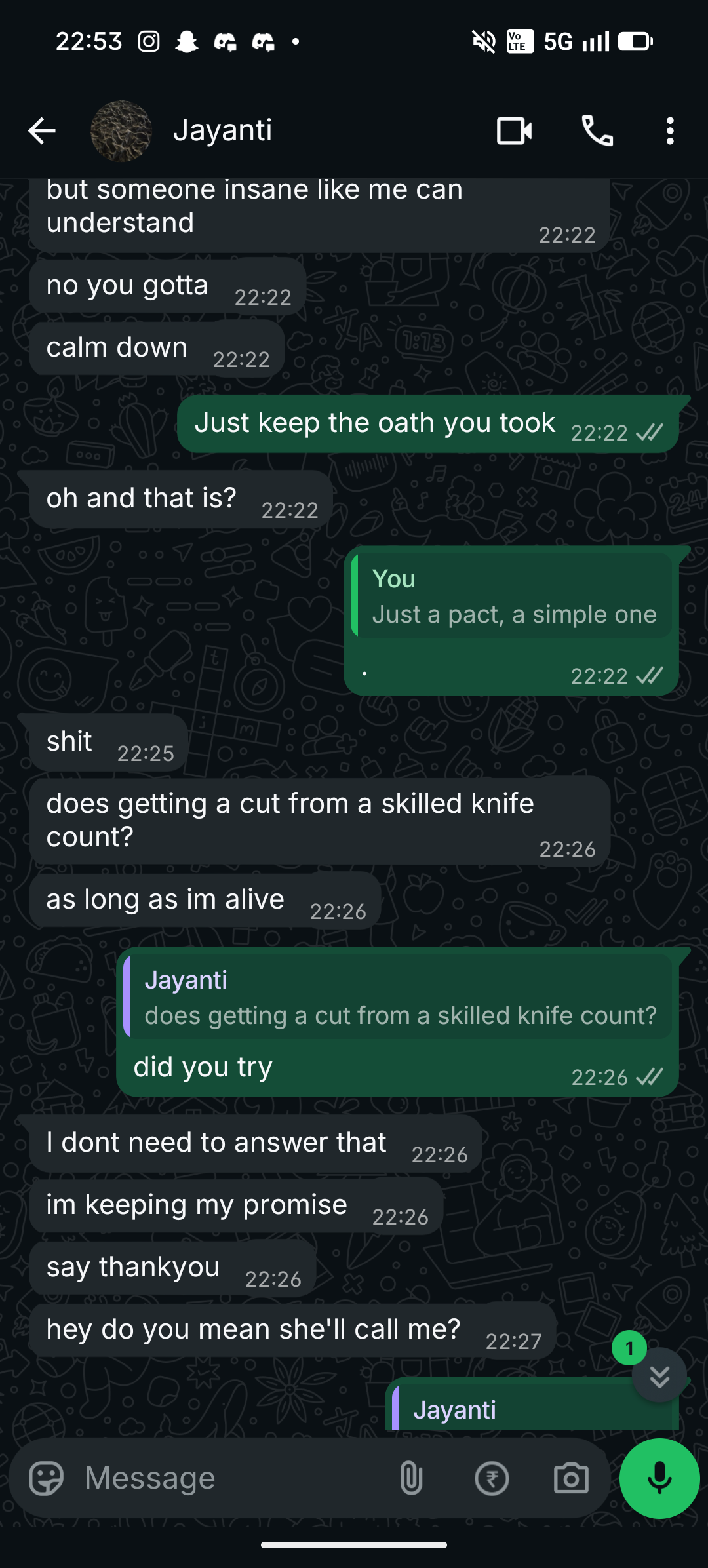708x1568 pixels.
Task: Open Jayanti's contact info from name
Action: point(222,130)
